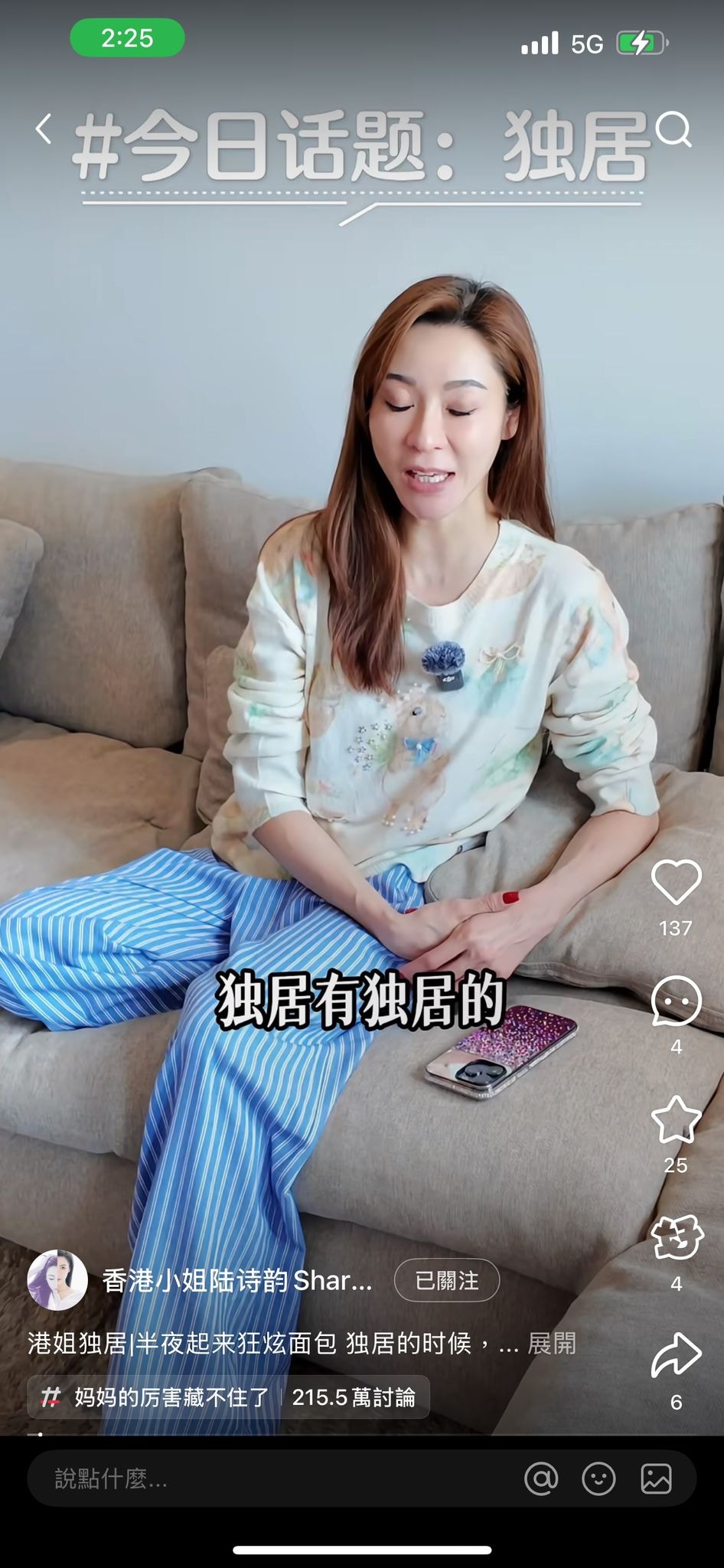The width and height of the screenshot is (724, 1568).
Task: Share the video with the arrow icon
Action: click(676, 1355)
